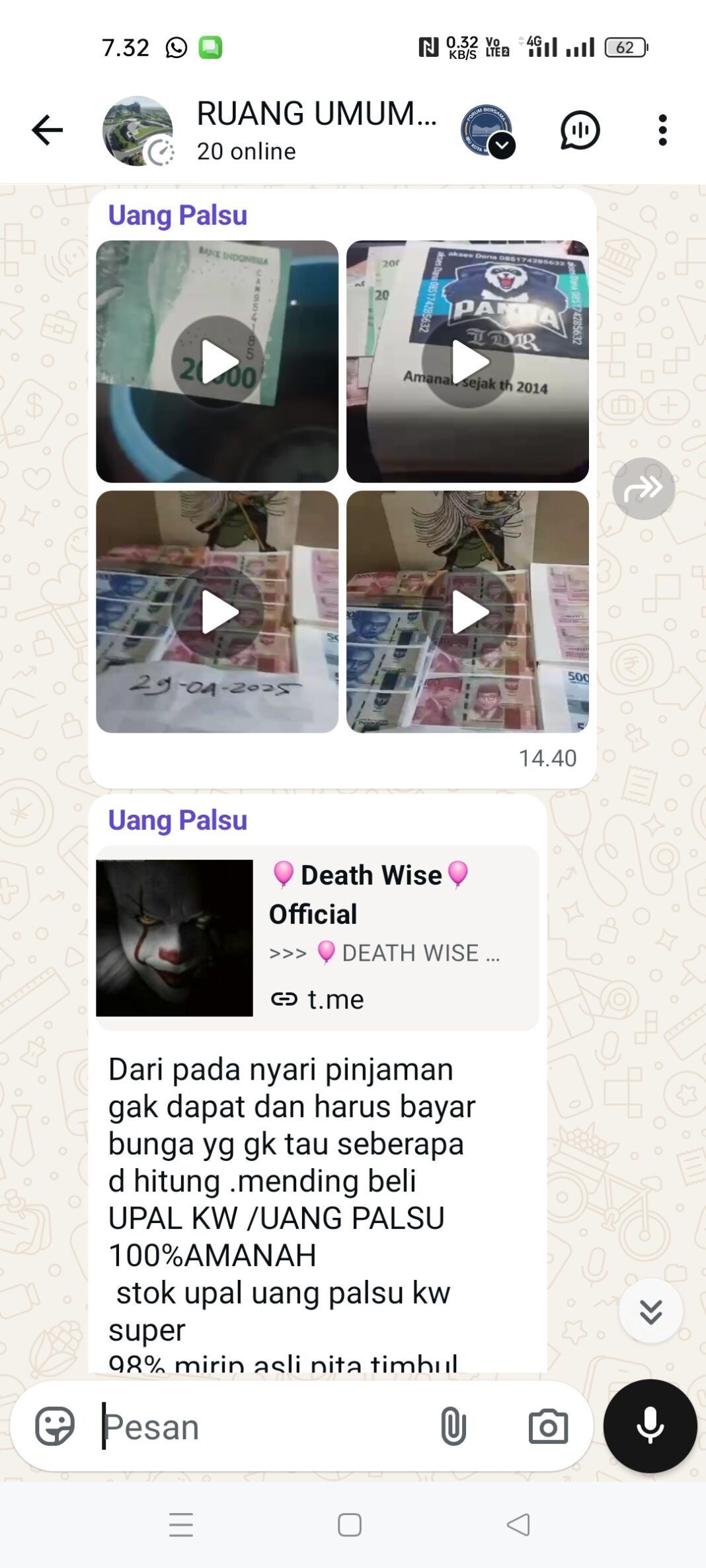Open the Death Wise Official link preview
Image resolution: width=706 pixels, height=1568 pixels.
pos(317,938)
